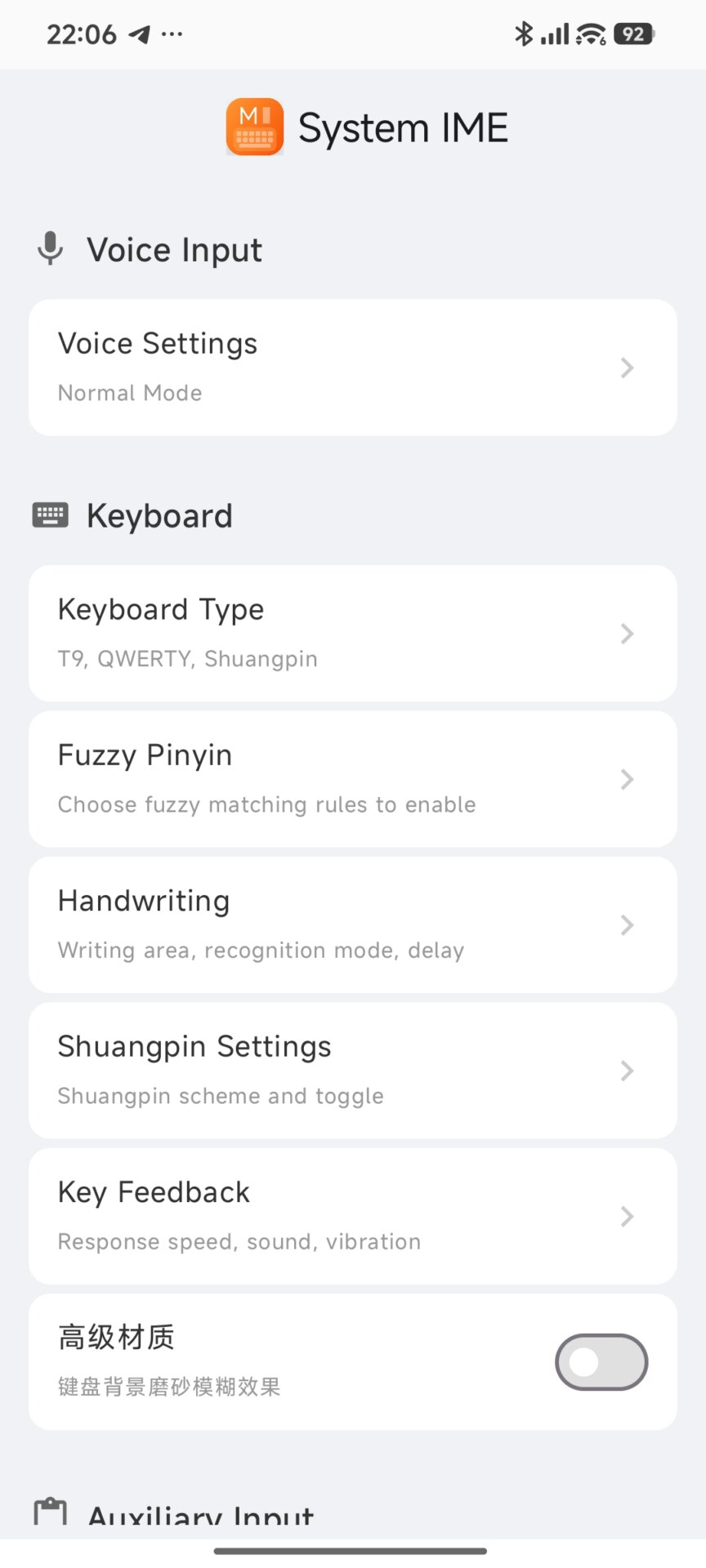Click the keyboard icon beside Keyboard heading
Viewport: 706px width, 1568px height.
tap(50, 514)
